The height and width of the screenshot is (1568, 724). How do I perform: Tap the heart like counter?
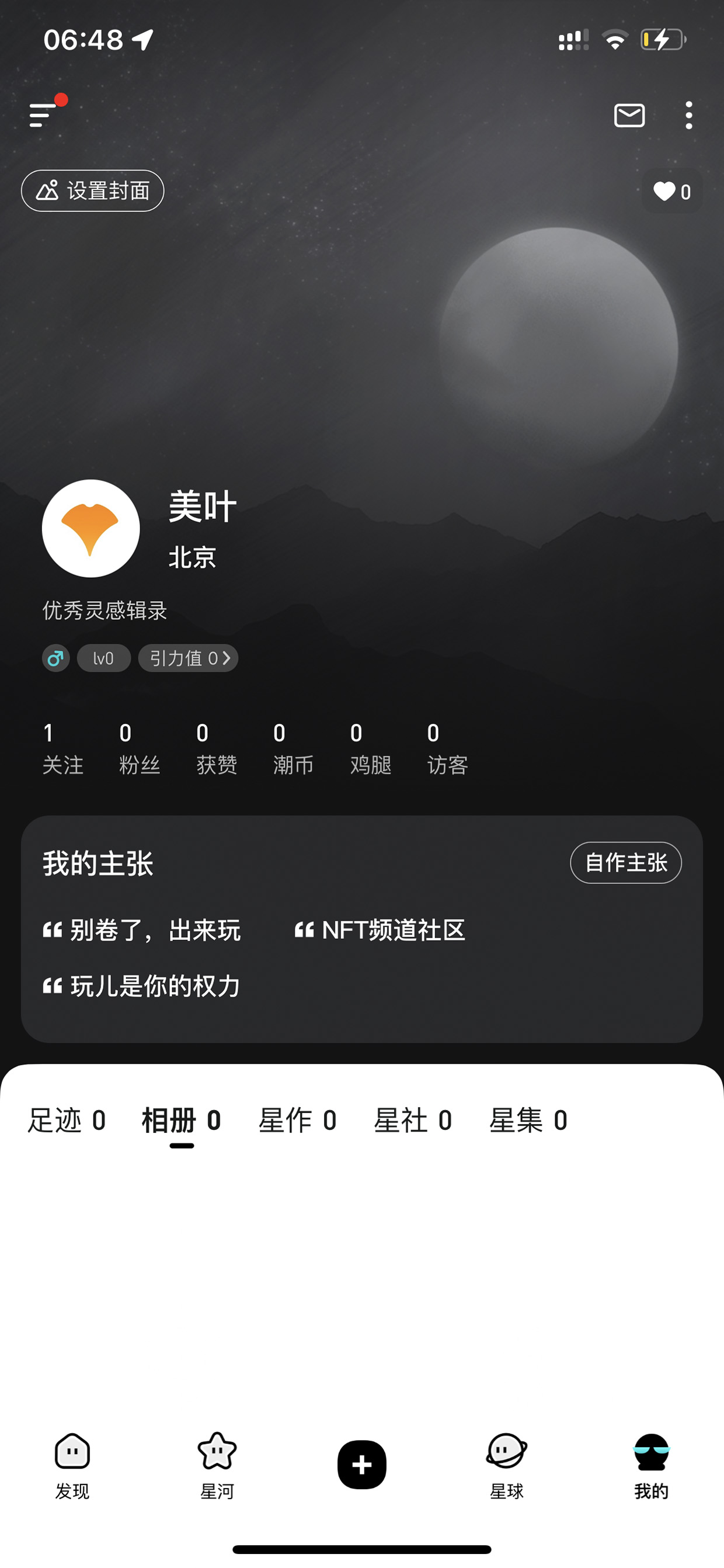(x=671, y=191)
